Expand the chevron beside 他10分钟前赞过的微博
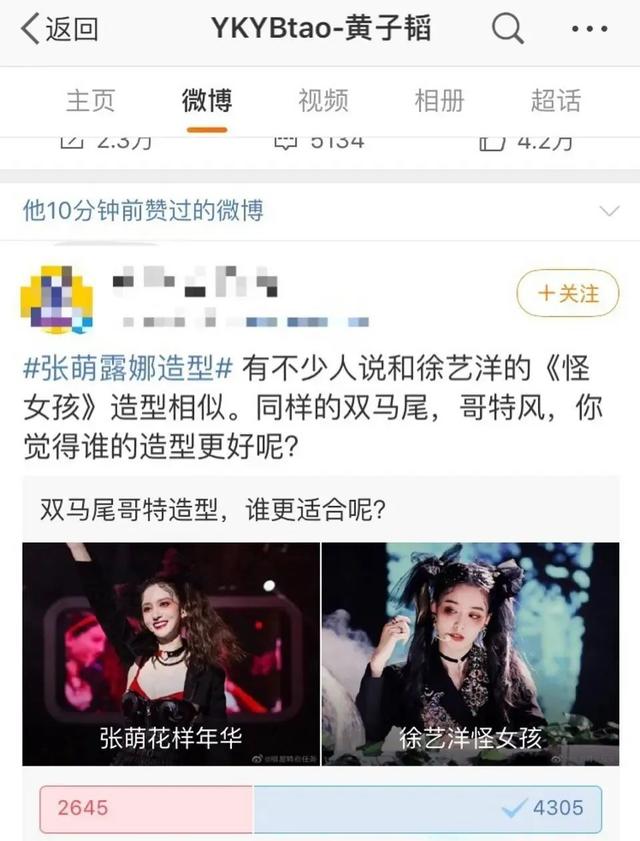640x841 pixels. click(x=607, y=211)
